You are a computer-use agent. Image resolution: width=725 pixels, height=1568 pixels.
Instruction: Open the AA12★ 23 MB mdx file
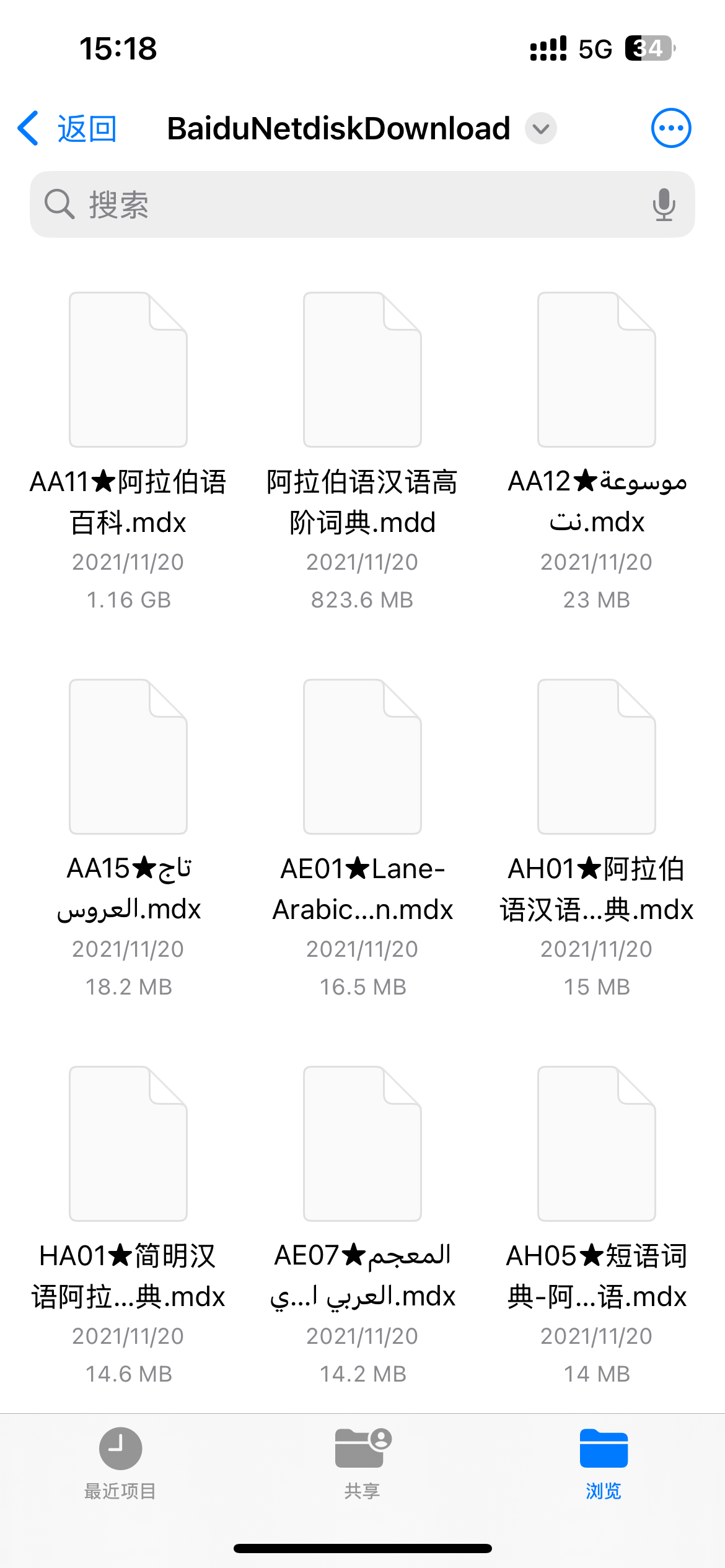[597, 370]
